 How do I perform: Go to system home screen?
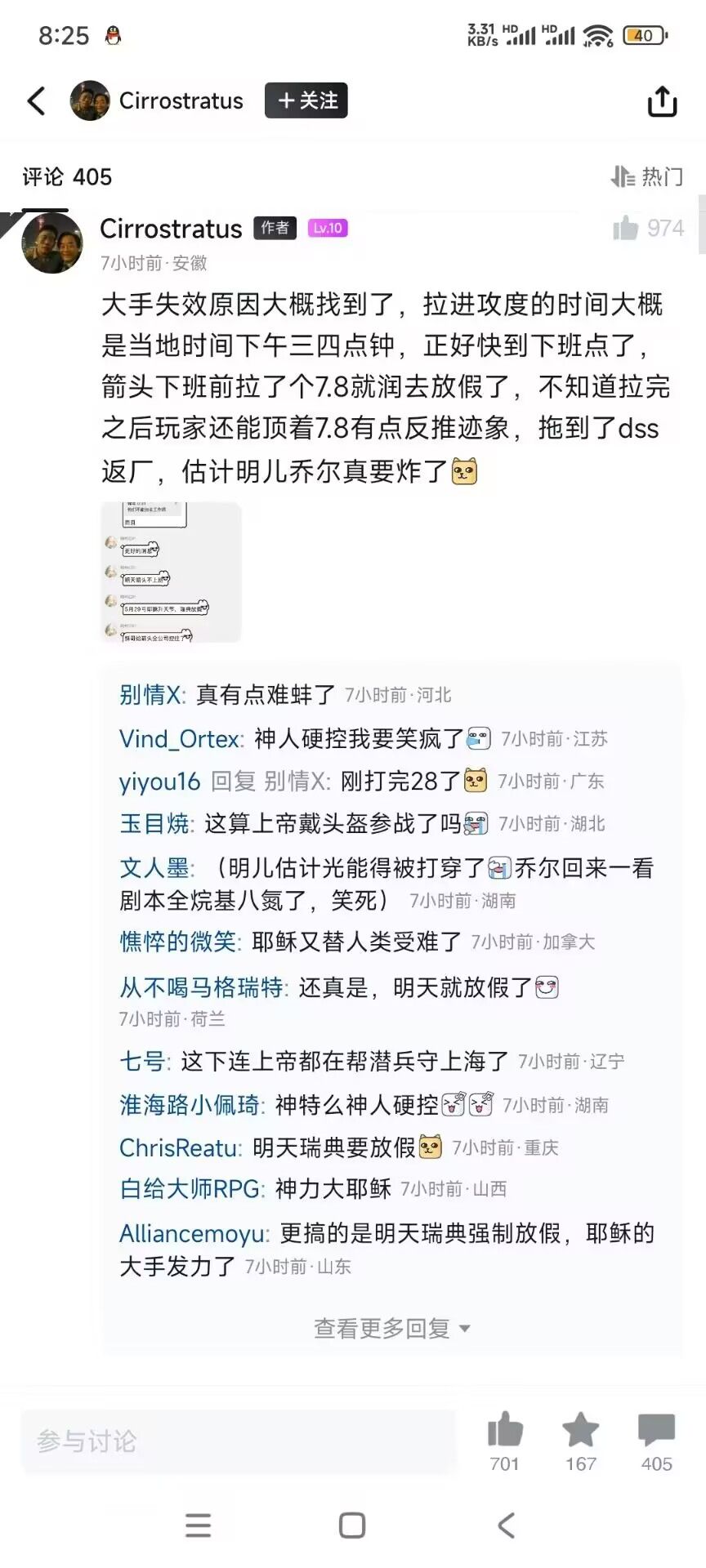click(352, 1525)
